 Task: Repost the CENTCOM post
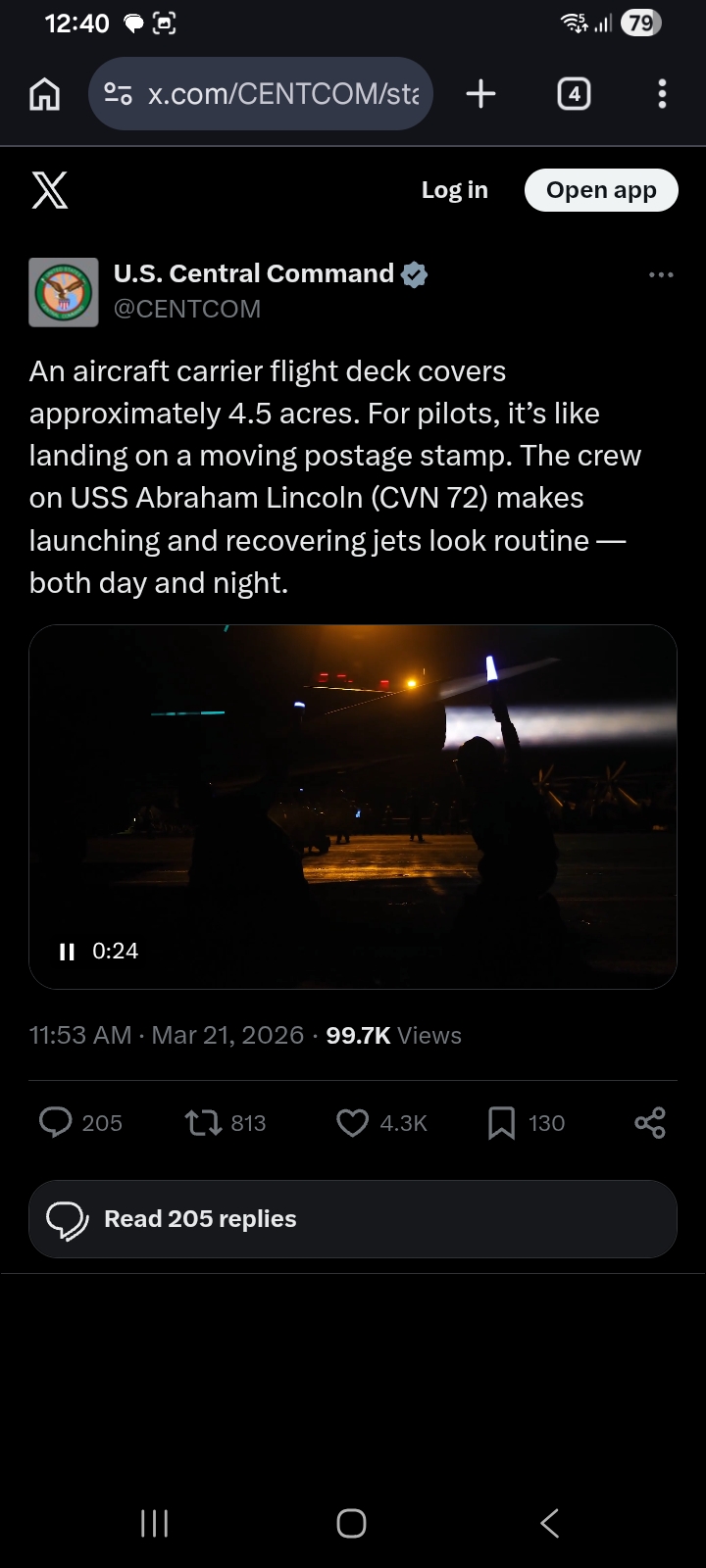click(x=204, y=1122)
